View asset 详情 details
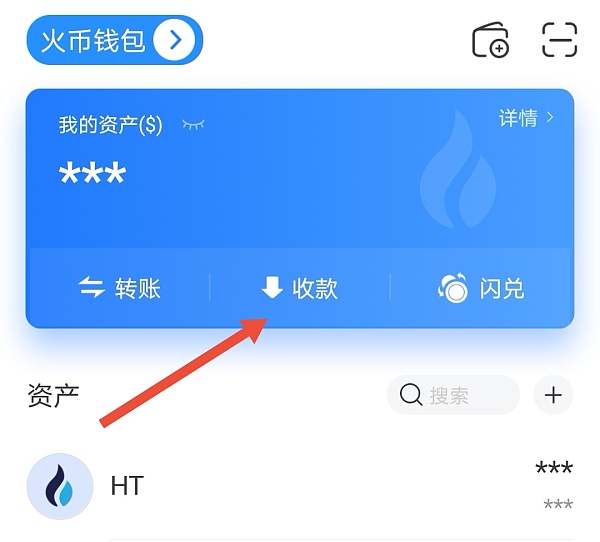Viewport: 600px width, 542px height. click(x=526, y=119)
